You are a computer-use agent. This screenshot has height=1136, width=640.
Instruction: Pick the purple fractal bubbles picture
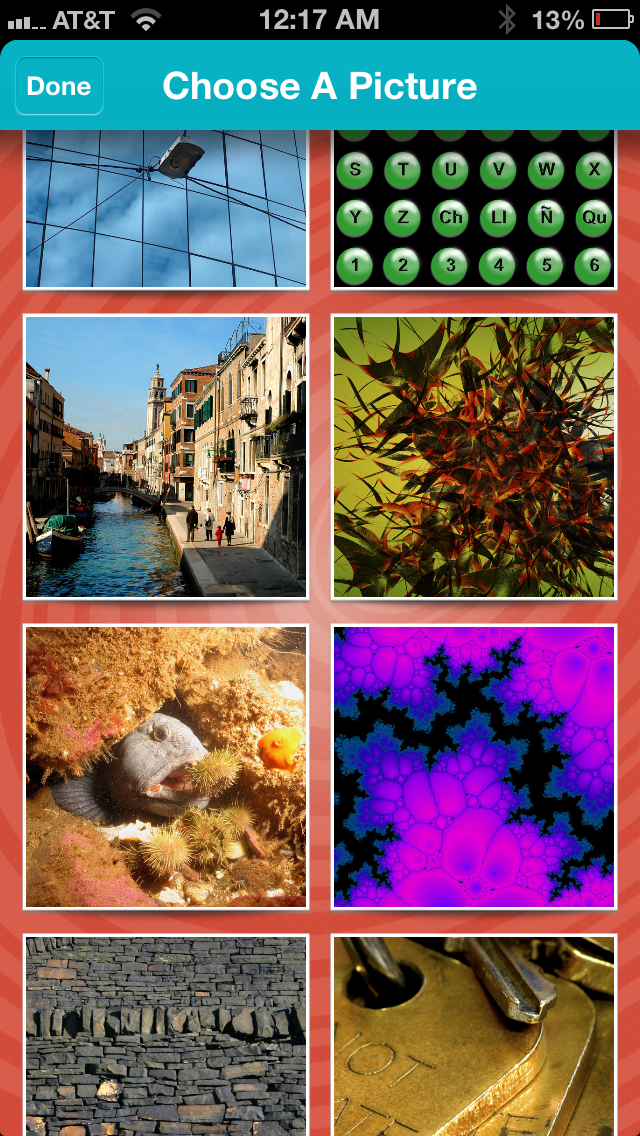click(474, 767)
